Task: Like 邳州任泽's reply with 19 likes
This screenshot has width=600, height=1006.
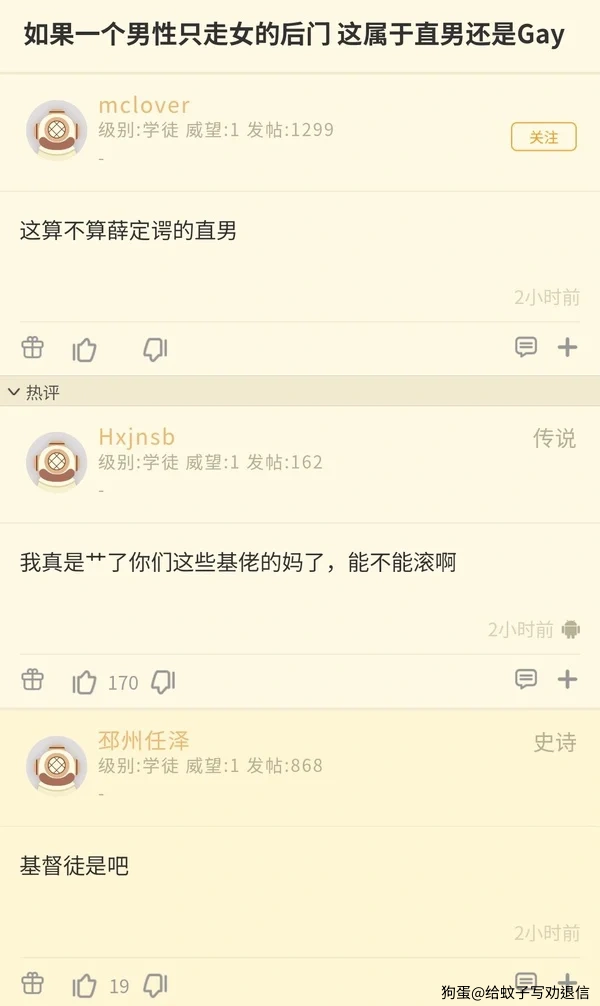Action: (85, 986)
